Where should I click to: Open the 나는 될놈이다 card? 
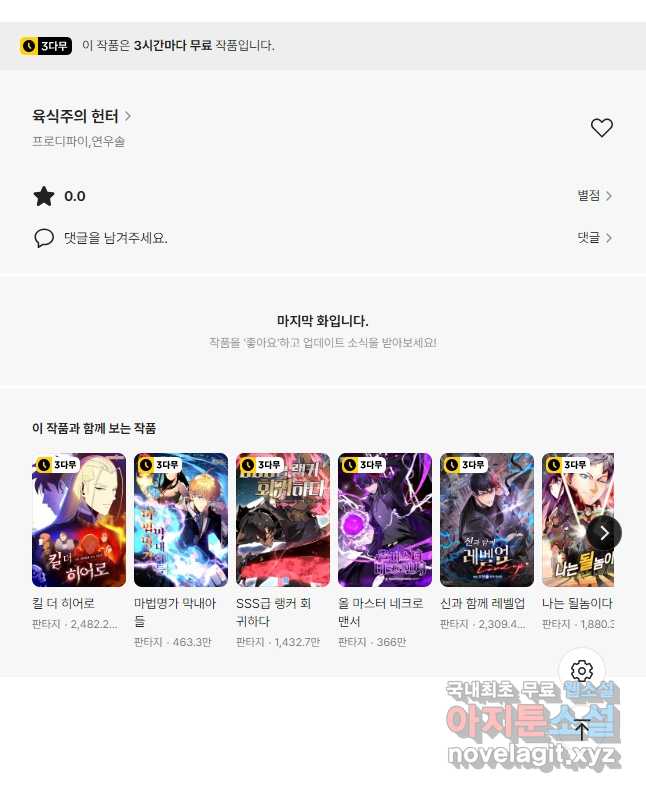tap(575, 520)
